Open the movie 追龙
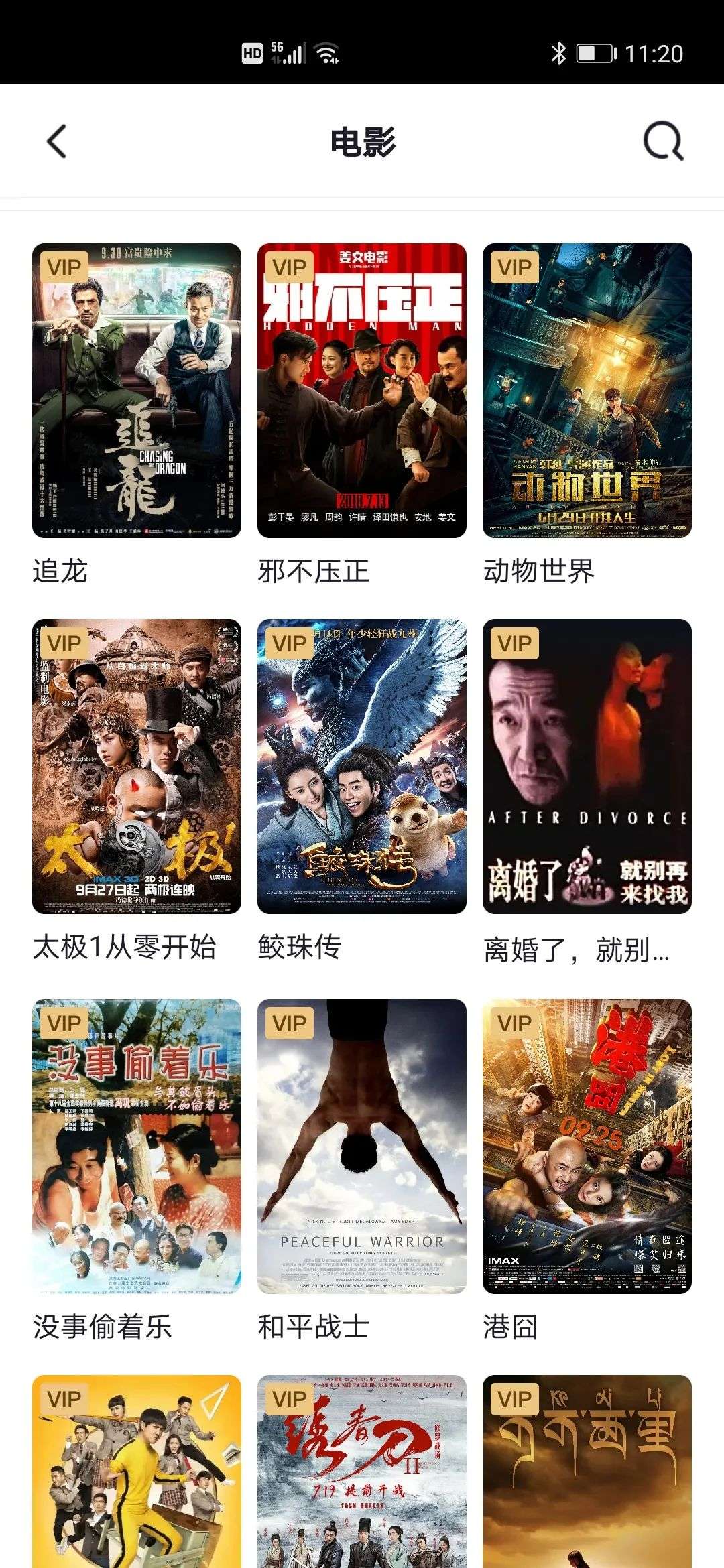 (136, 390)
